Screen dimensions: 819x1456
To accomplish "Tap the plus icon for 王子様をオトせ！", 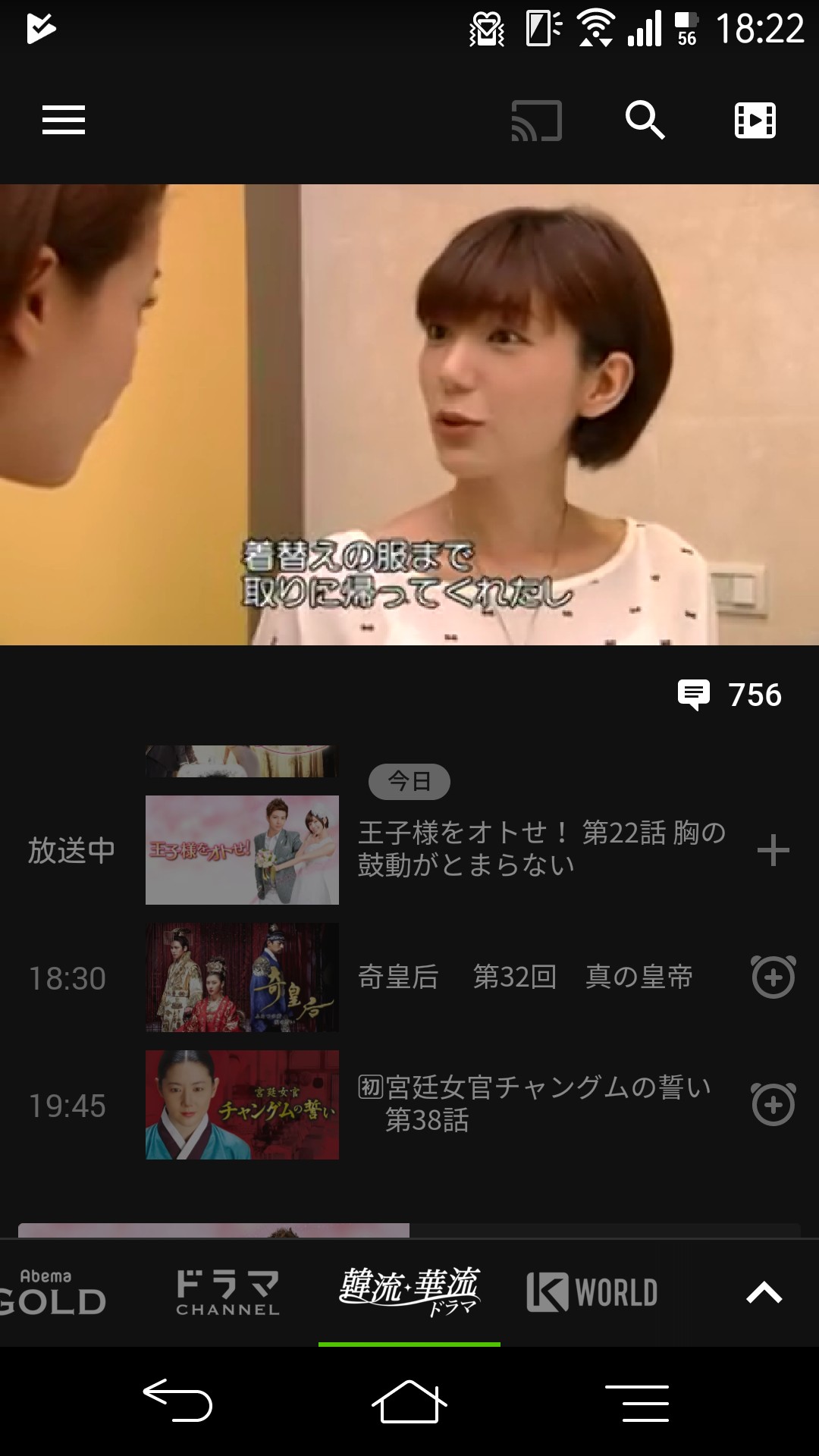I will pos(773,850).
